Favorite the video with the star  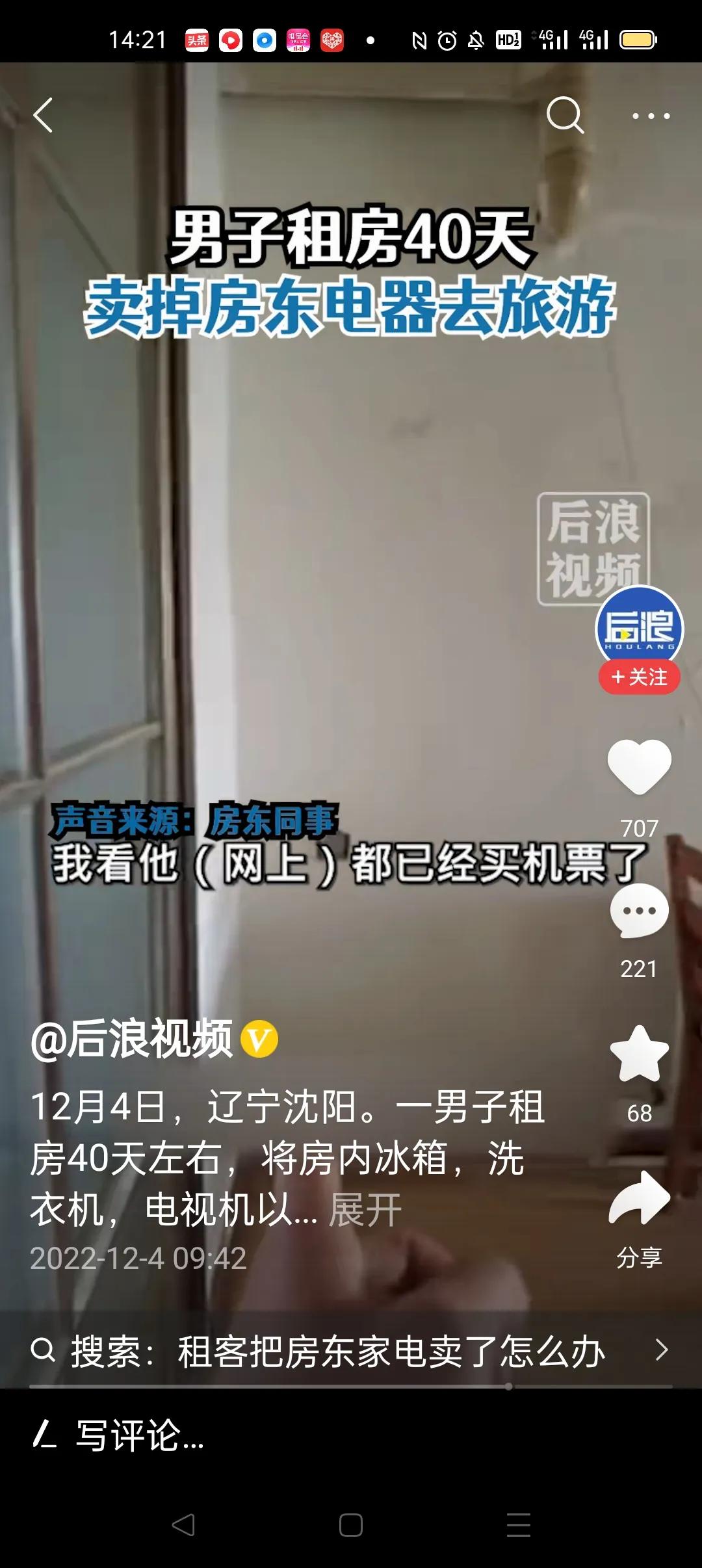(x=640, y=1054)
